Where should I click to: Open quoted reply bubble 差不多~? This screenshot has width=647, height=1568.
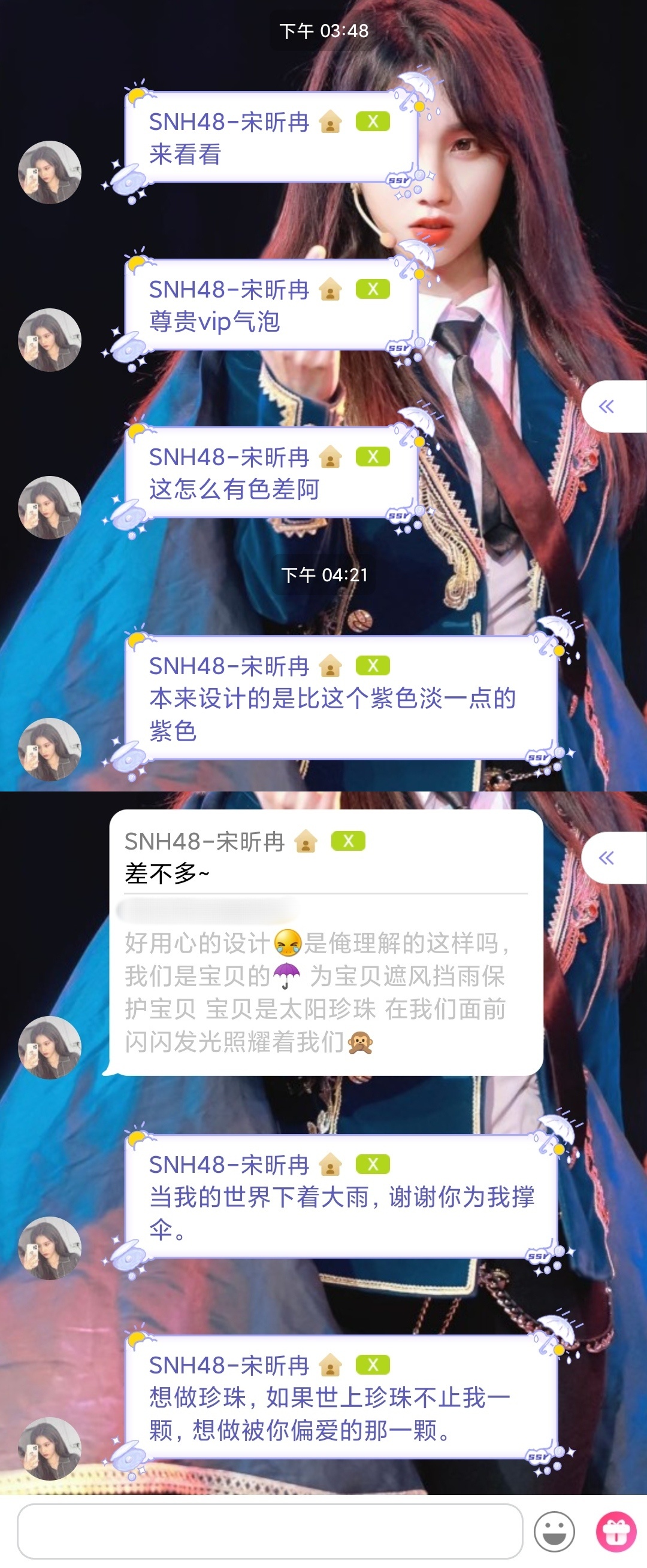point(325,942)
